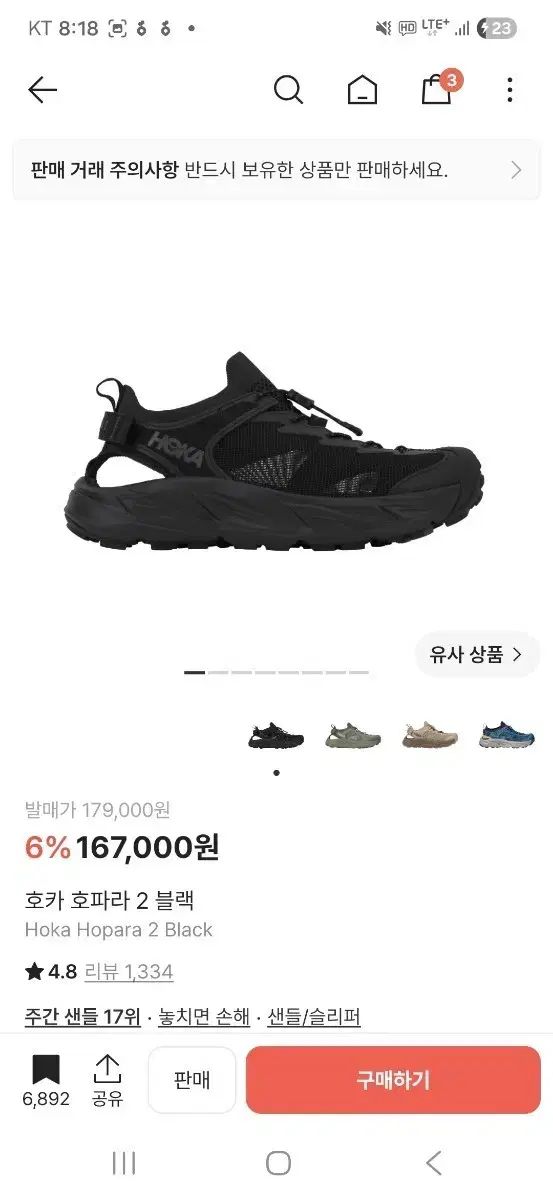Open the three-dot overflow menu
The image size is (553, 1200).
(509, 90)
